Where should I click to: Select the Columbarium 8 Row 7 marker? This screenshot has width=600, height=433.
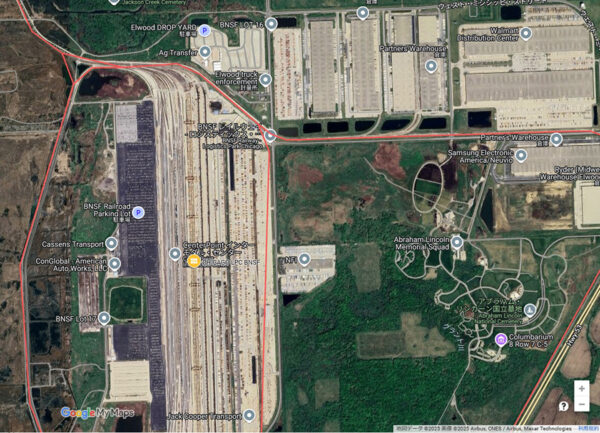pyautogui.click(x=501, y=340)
